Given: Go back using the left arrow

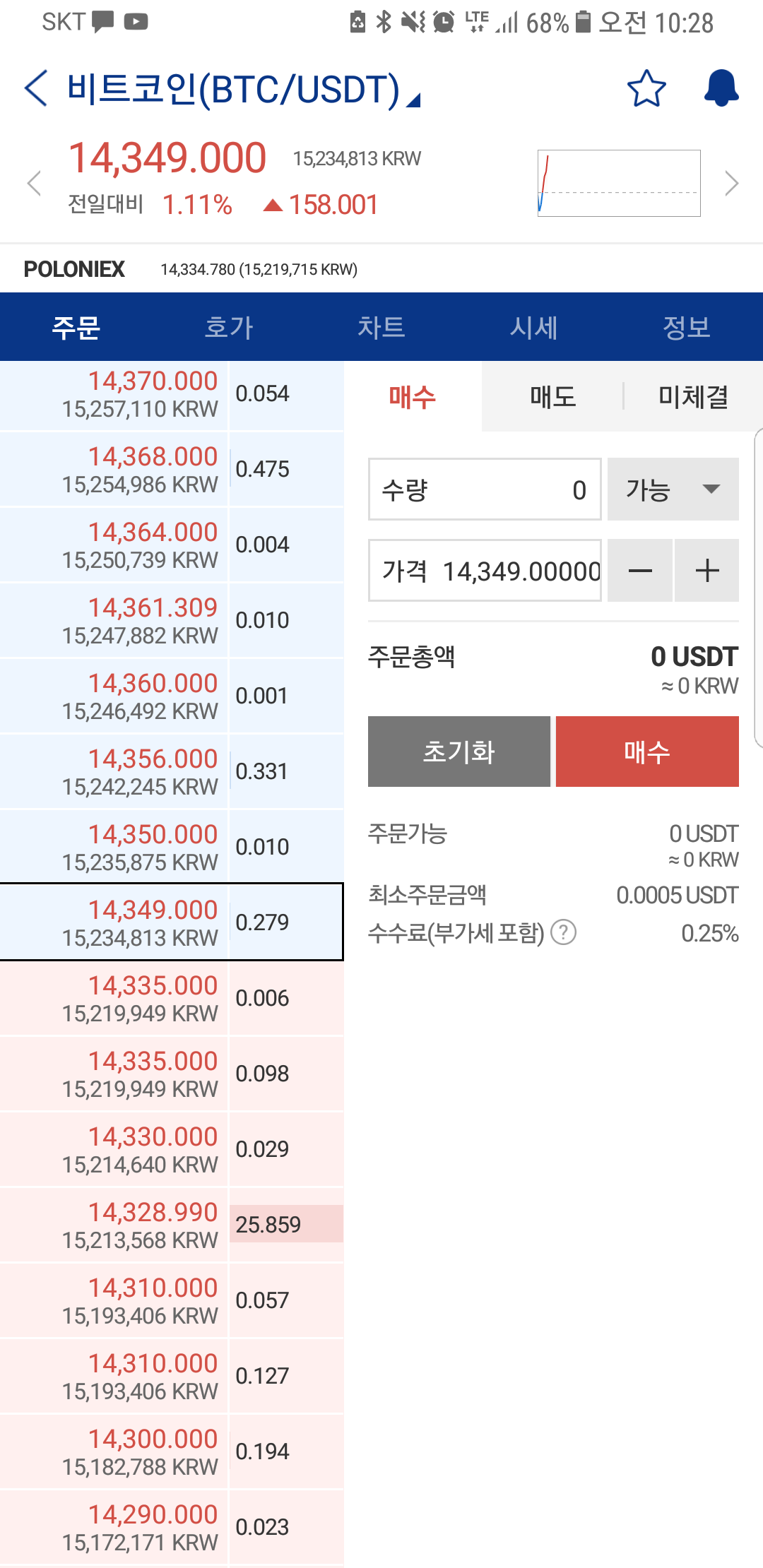Looking at the screenshot, I should (x=33, y=88).
